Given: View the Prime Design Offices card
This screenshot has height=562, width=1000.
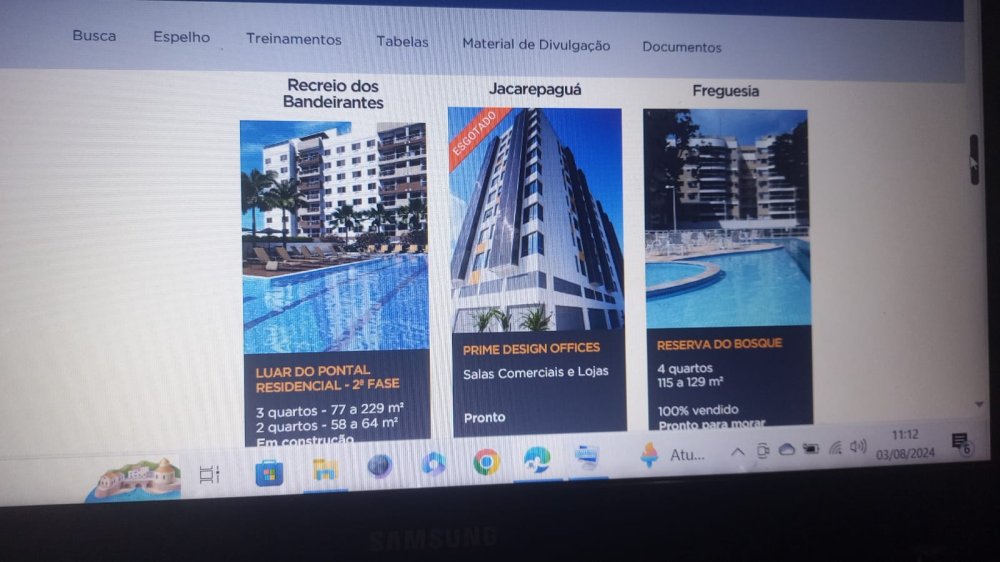Looking at the screenshot, I should 537,270.
